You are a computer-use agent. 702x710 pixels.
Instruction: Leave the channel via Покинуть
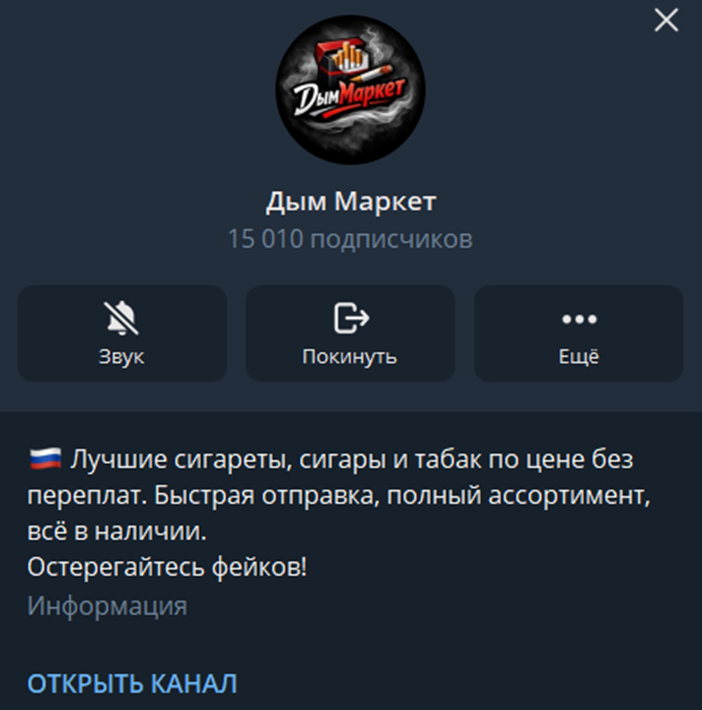(x=350, y=333)
